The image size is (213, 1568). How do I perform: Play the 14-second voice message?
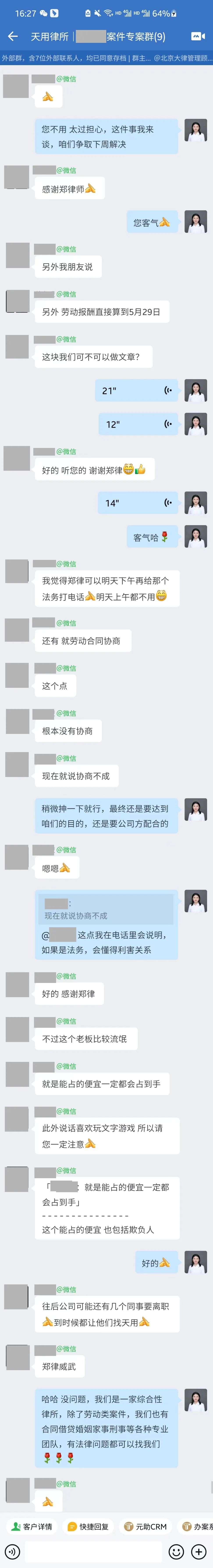click(138, 503)
